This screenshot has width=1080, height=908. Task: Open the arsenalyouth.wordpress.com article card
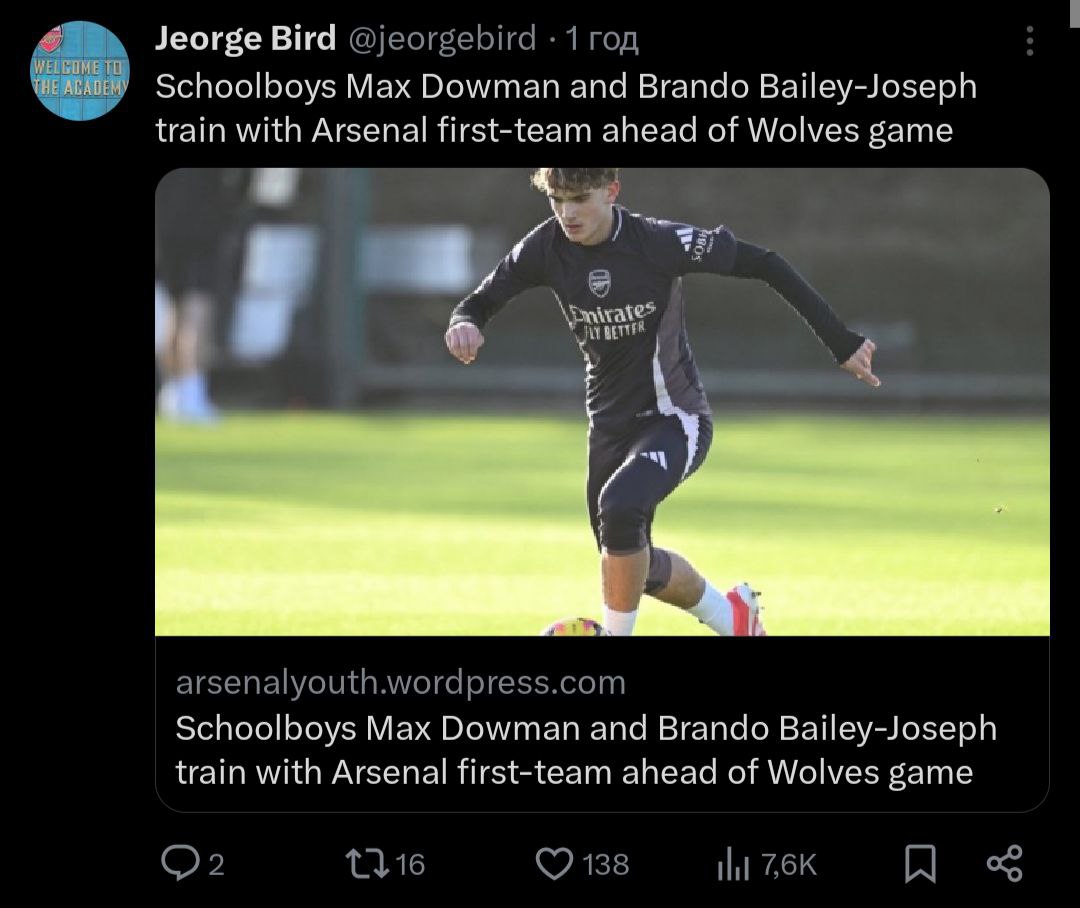(601, 727)
